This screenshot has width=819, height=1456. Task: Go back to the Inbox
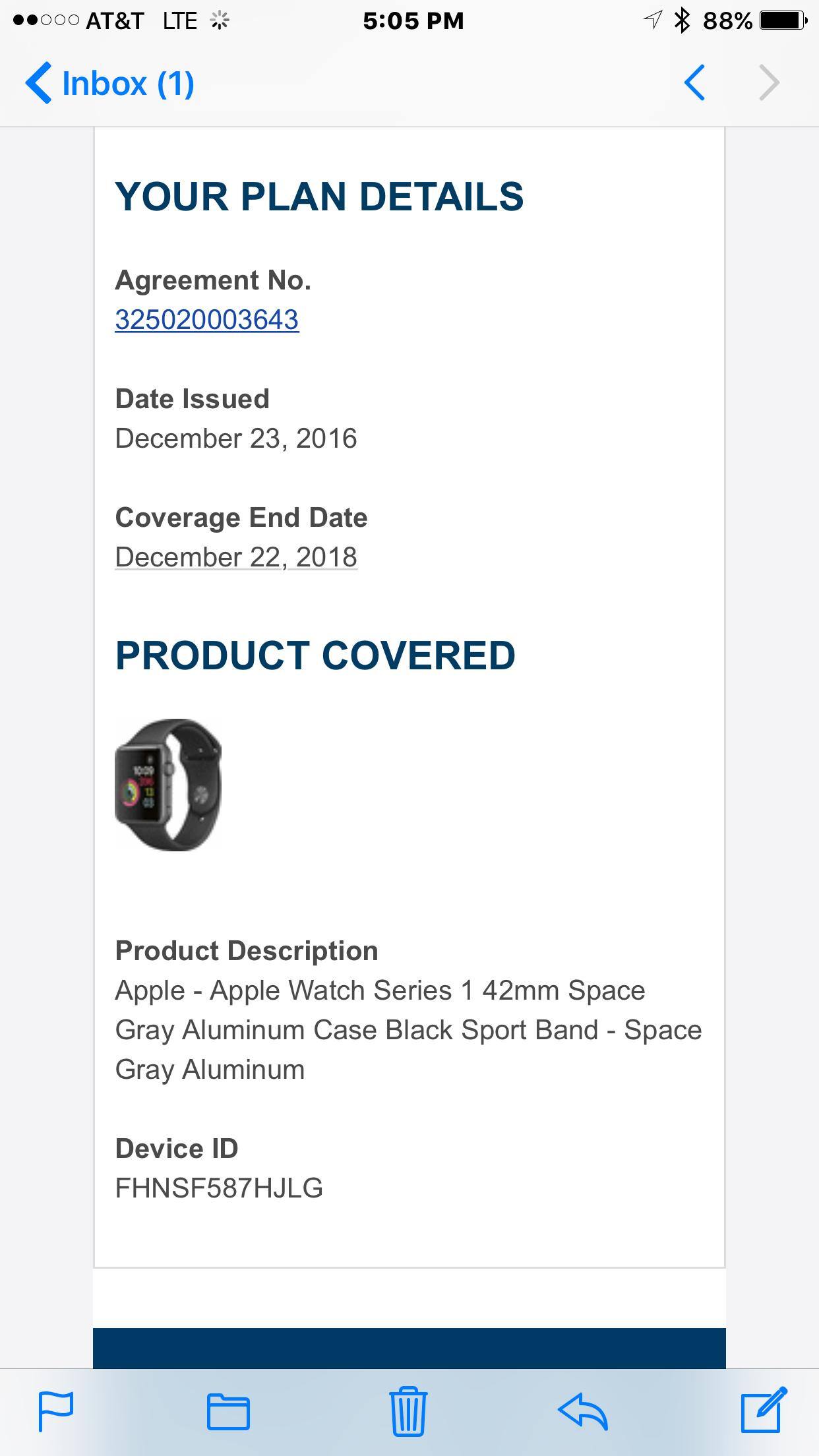tap(109, 84)
